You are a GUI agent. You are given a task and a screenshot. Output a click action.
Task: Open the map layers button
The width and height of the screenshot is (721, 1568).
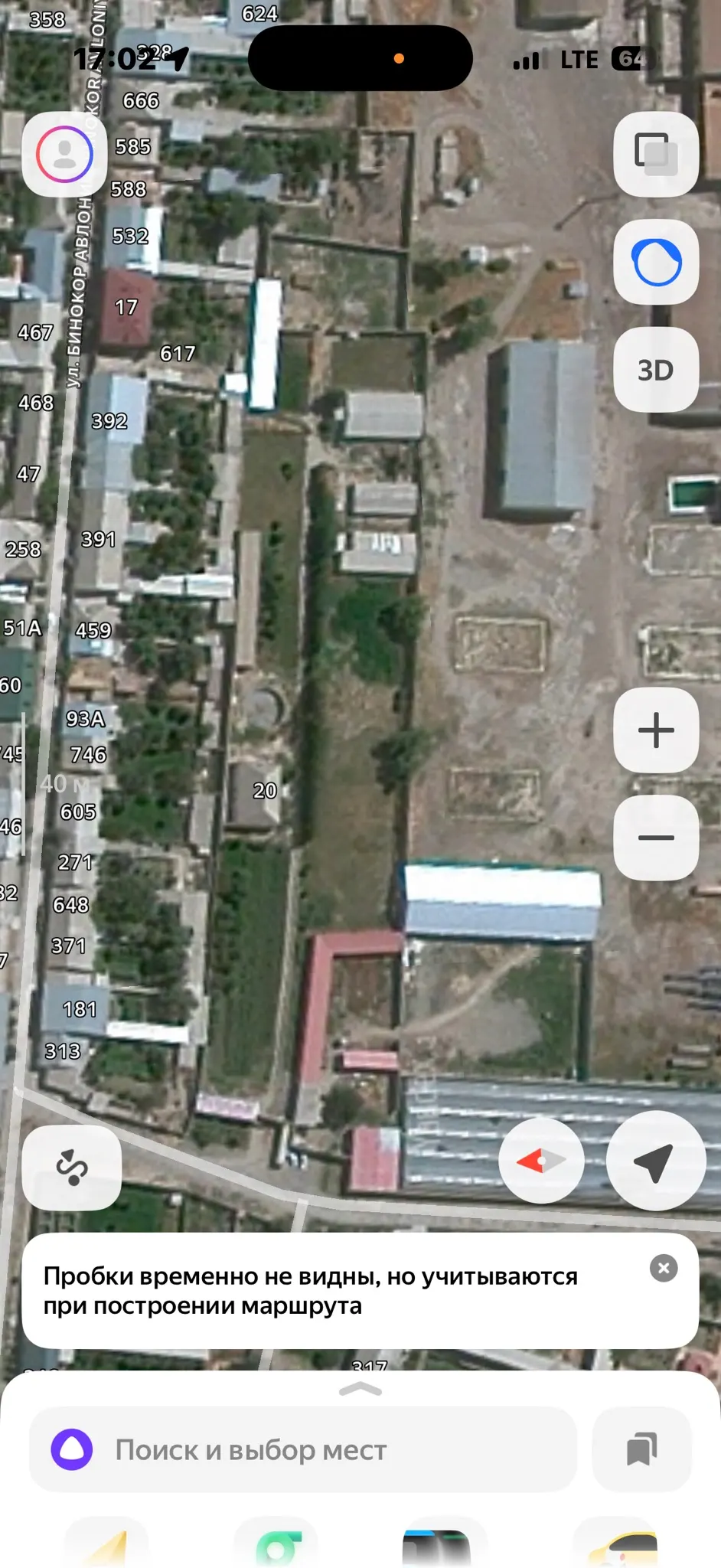pos(656,155)
